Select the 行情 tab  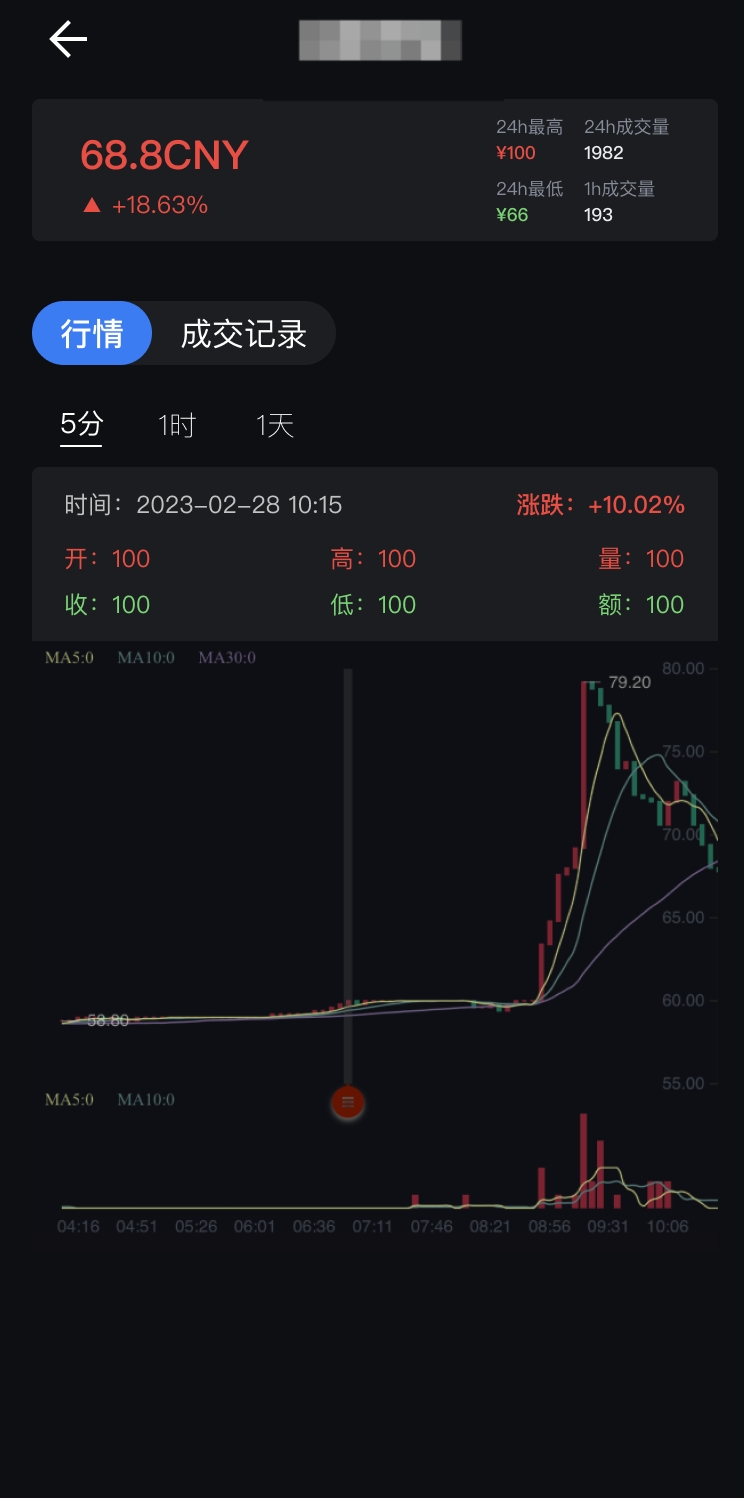(92, 332)
